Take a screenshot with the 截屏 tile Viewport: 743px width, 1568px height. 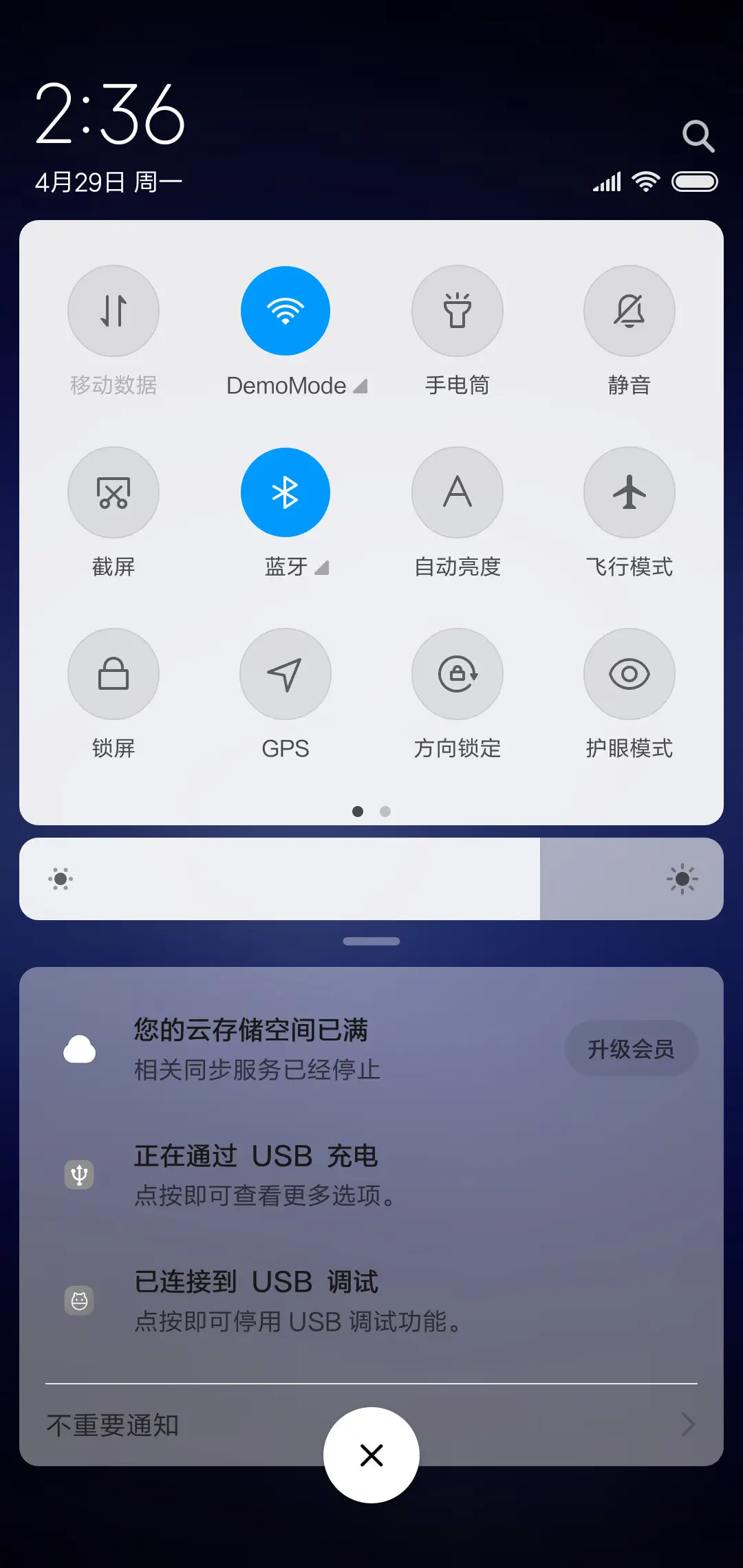(x=114, y=492)
